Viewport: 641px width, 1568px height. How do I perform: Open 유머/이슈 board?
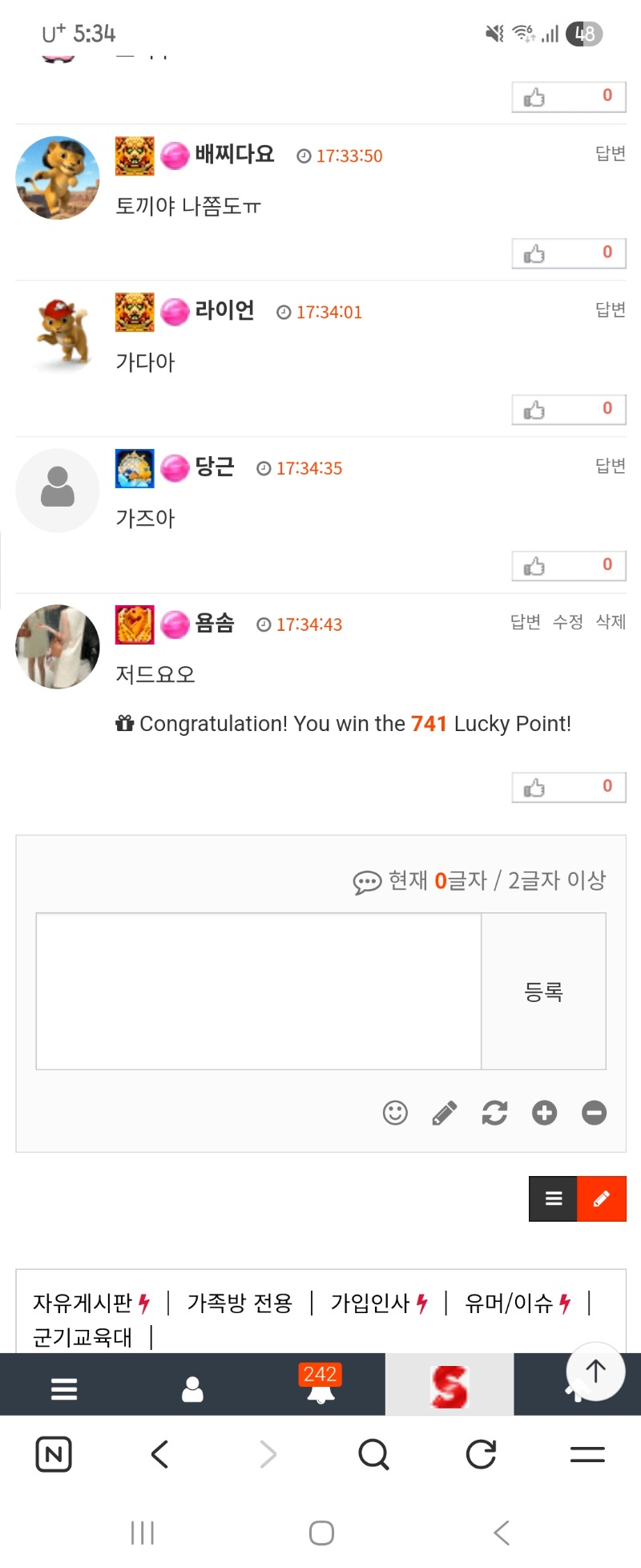click(509, 1303)
